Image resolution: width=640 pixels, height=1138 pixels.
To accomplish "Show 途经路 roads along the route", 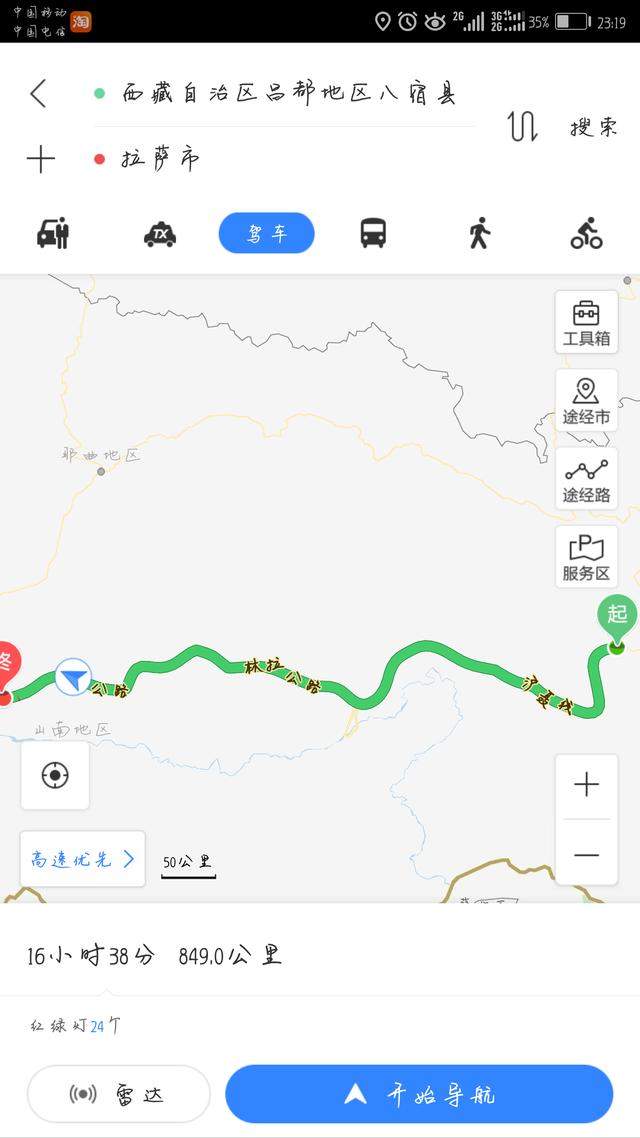I will tap(586, 478).
